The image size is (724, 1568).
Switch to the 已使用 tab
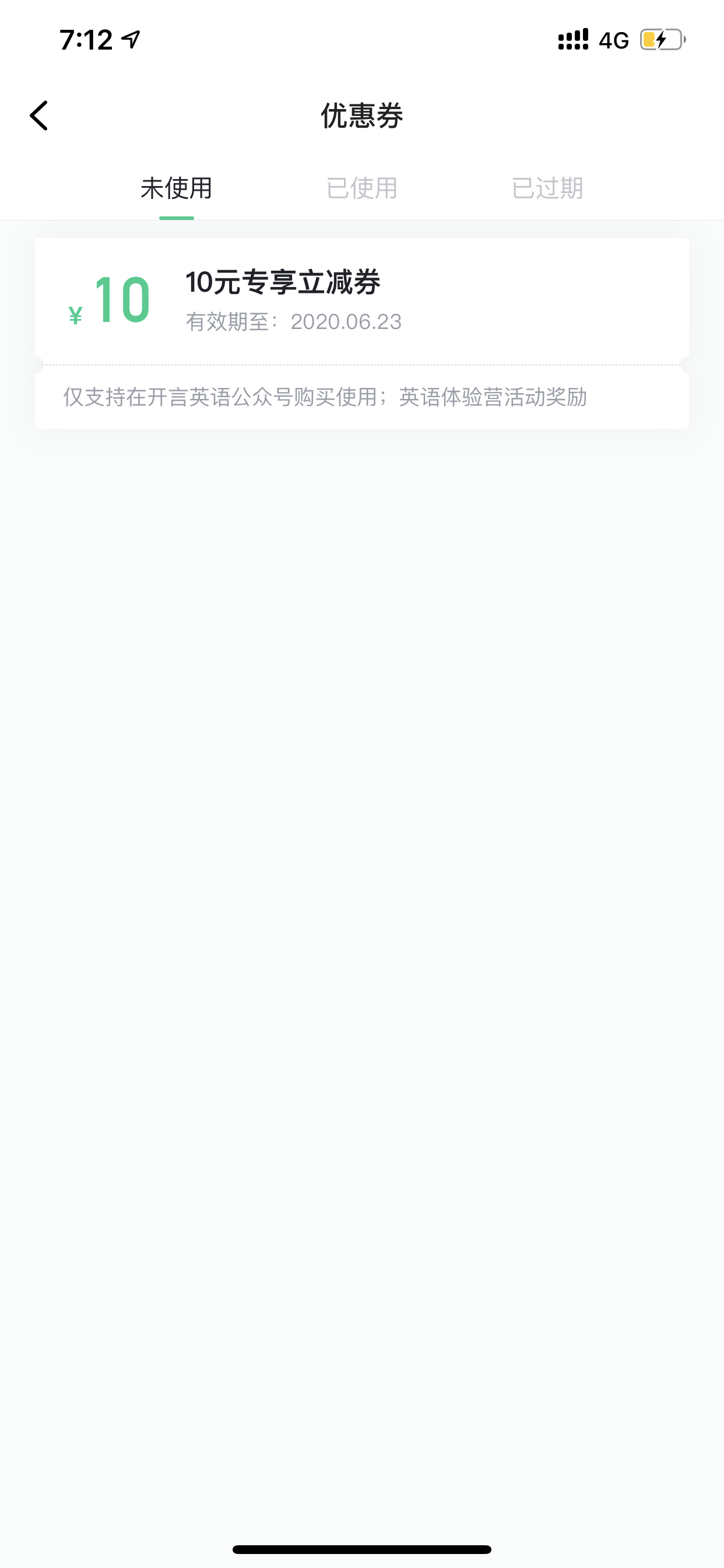[362, 188]
